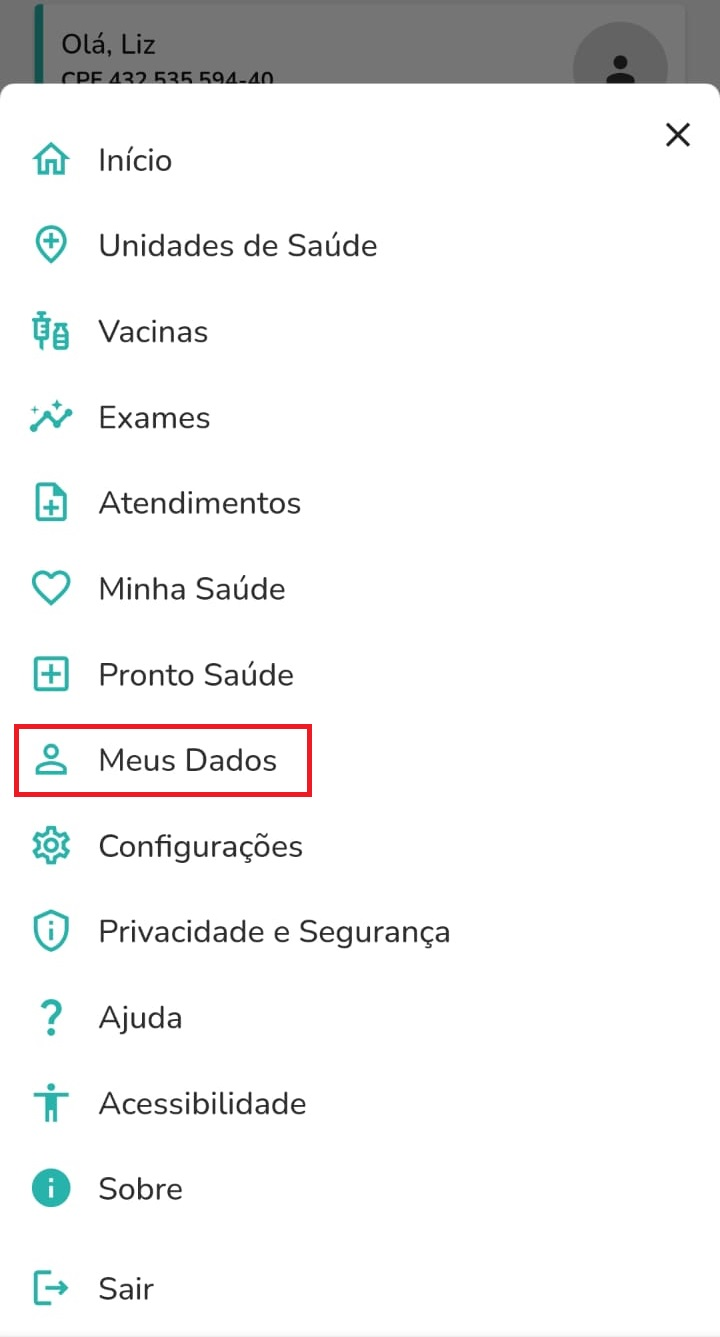The height and width of the screenshot is (1337, 720).
Task: Go to Início
Action: tap(135, 160)
